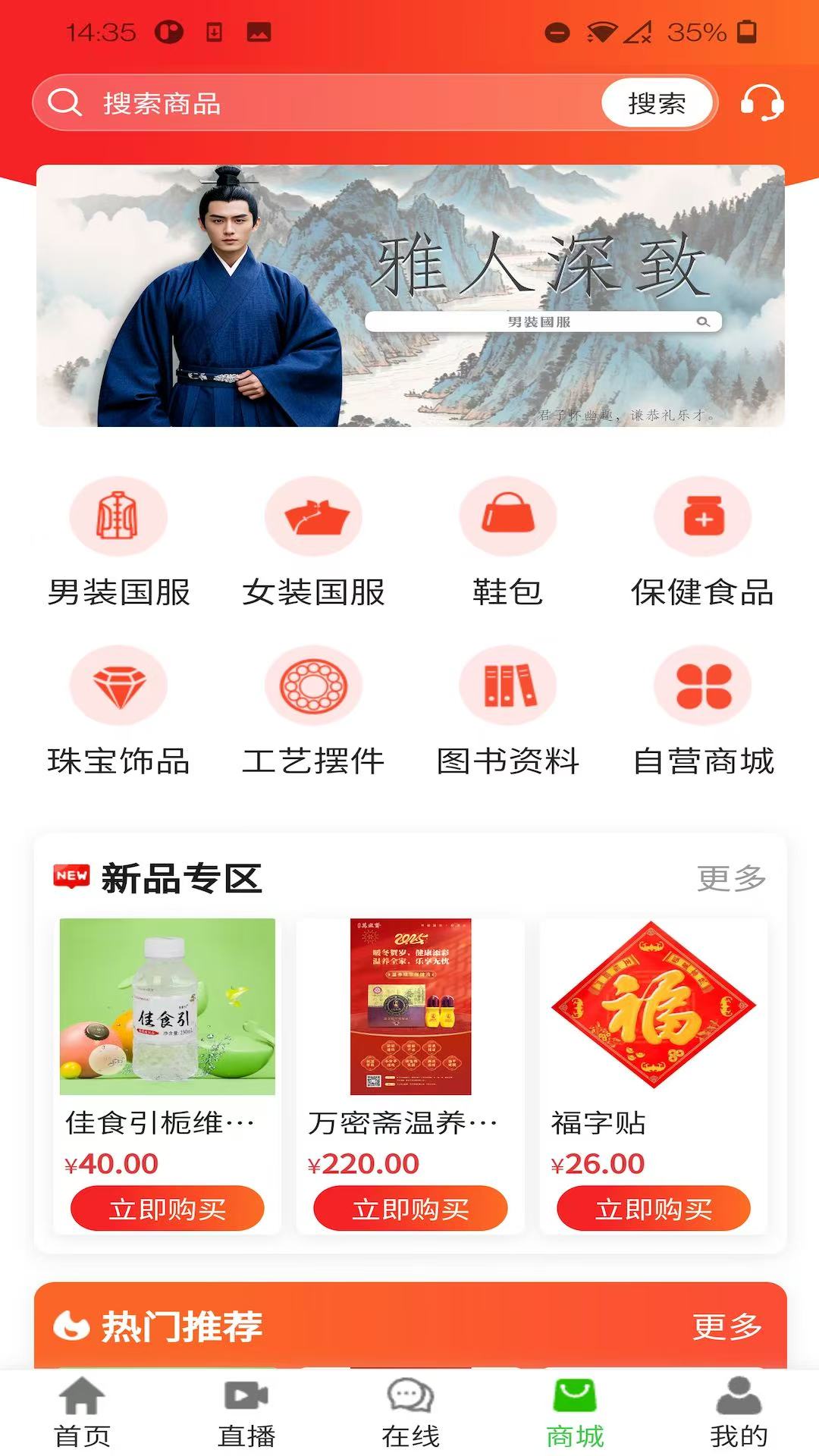Viewport: 819px width, 1456px height.
Task: Open the 自营商城 clover icon
Action: [x=701, y=684]
